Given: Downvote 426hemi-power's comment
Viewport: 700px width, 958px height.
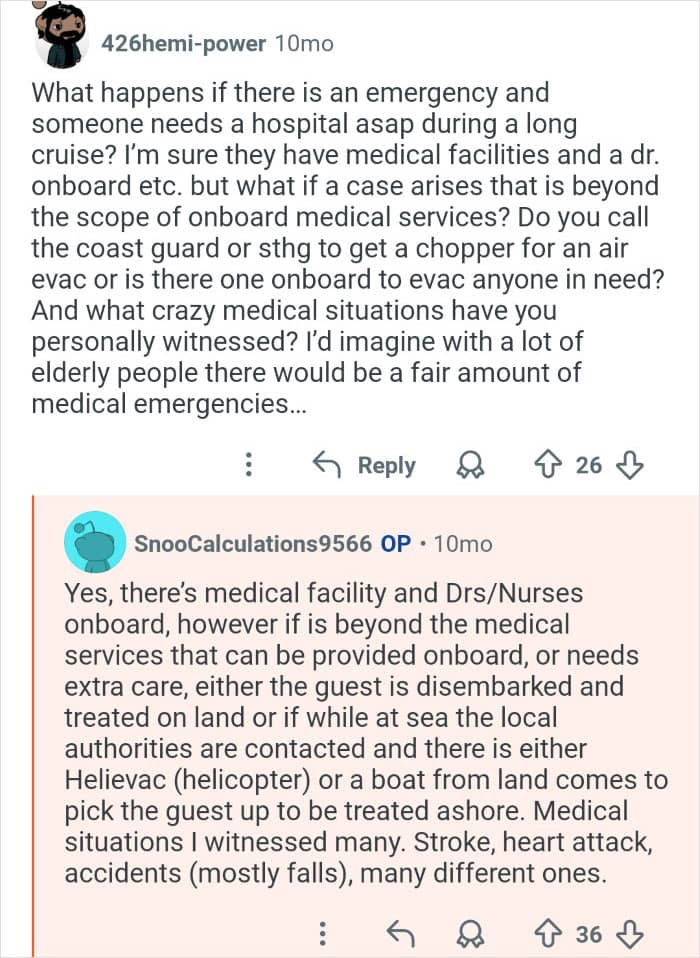Looking at the screenshot, I should 630,465.
